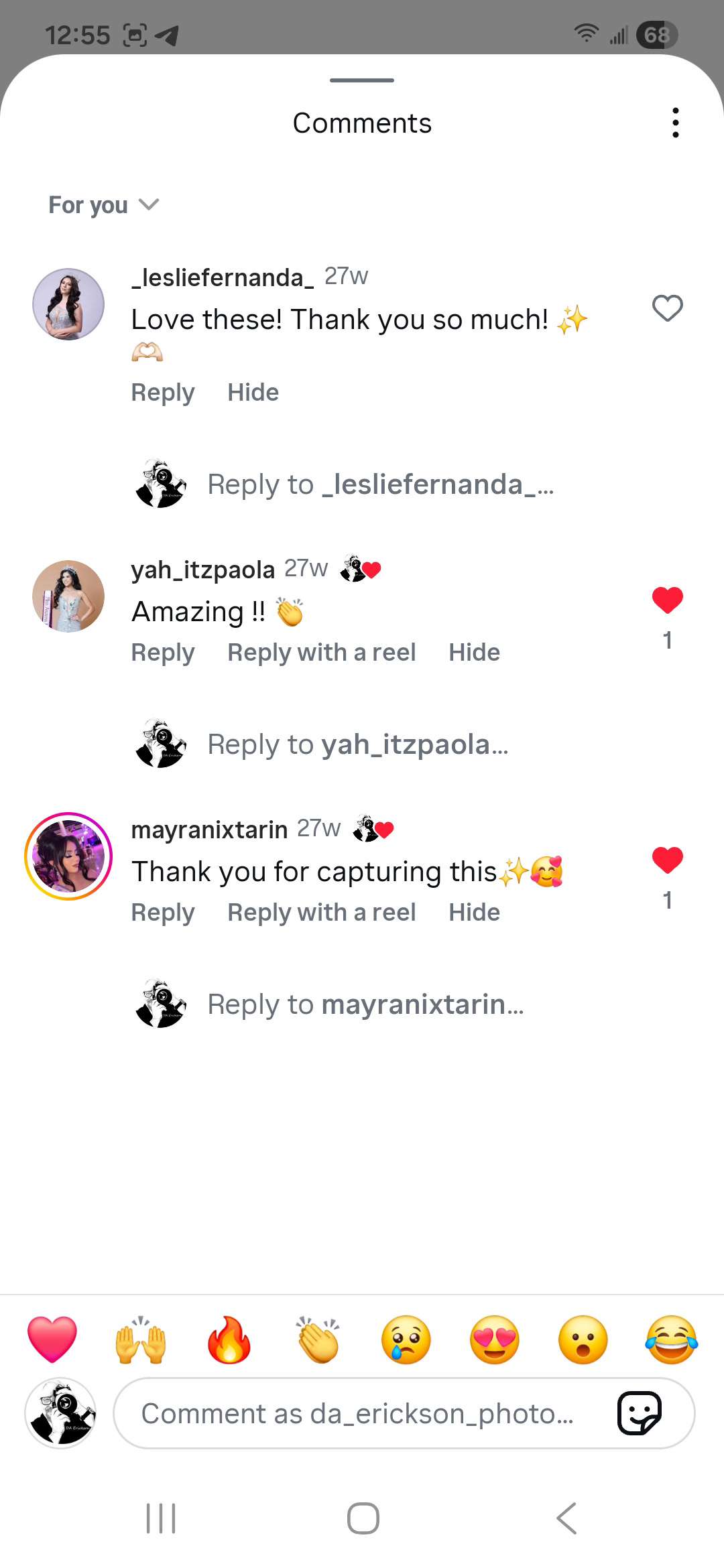Open _lesliefernanda_'s profile picture

(x=68, y=304)
